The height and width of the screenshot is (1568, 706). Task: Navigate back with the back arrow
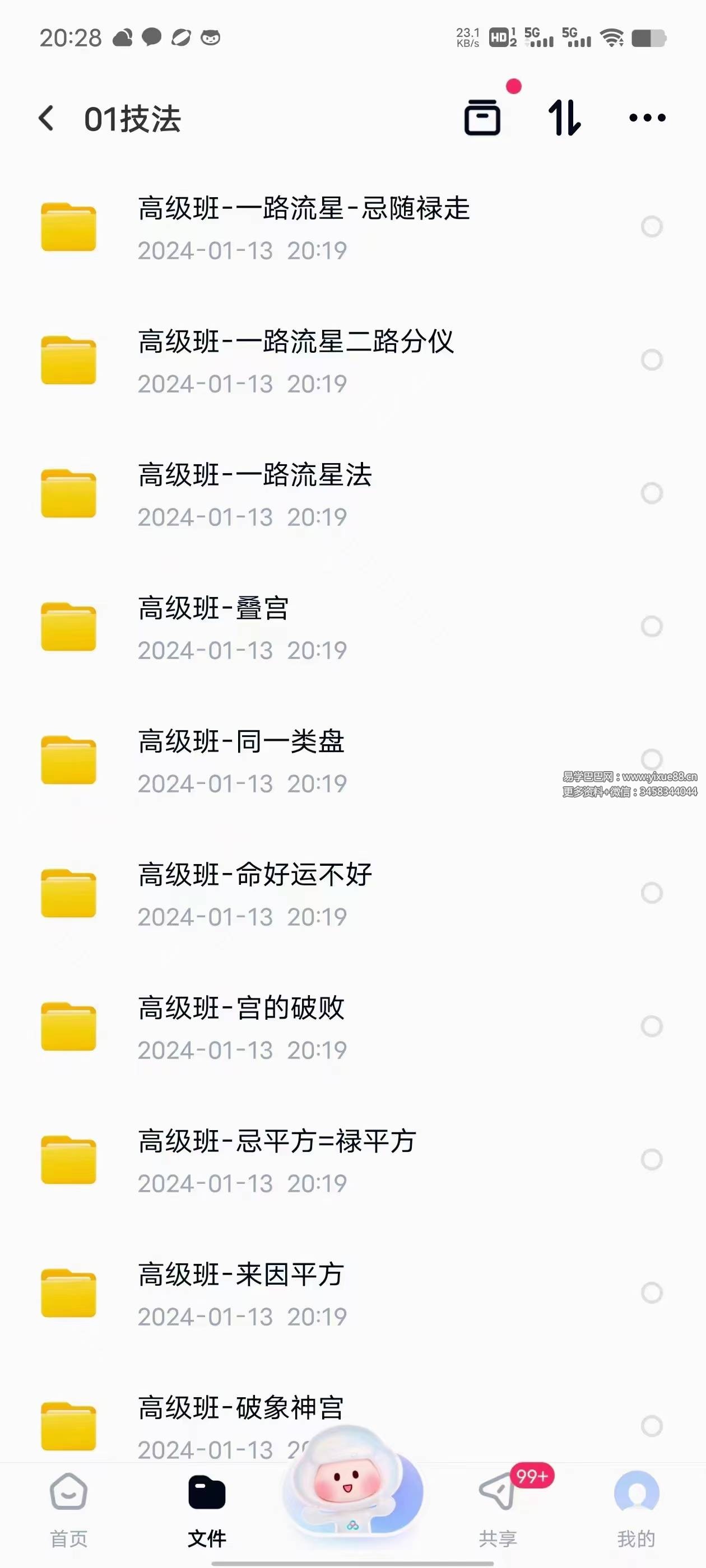tap(47, 118)
